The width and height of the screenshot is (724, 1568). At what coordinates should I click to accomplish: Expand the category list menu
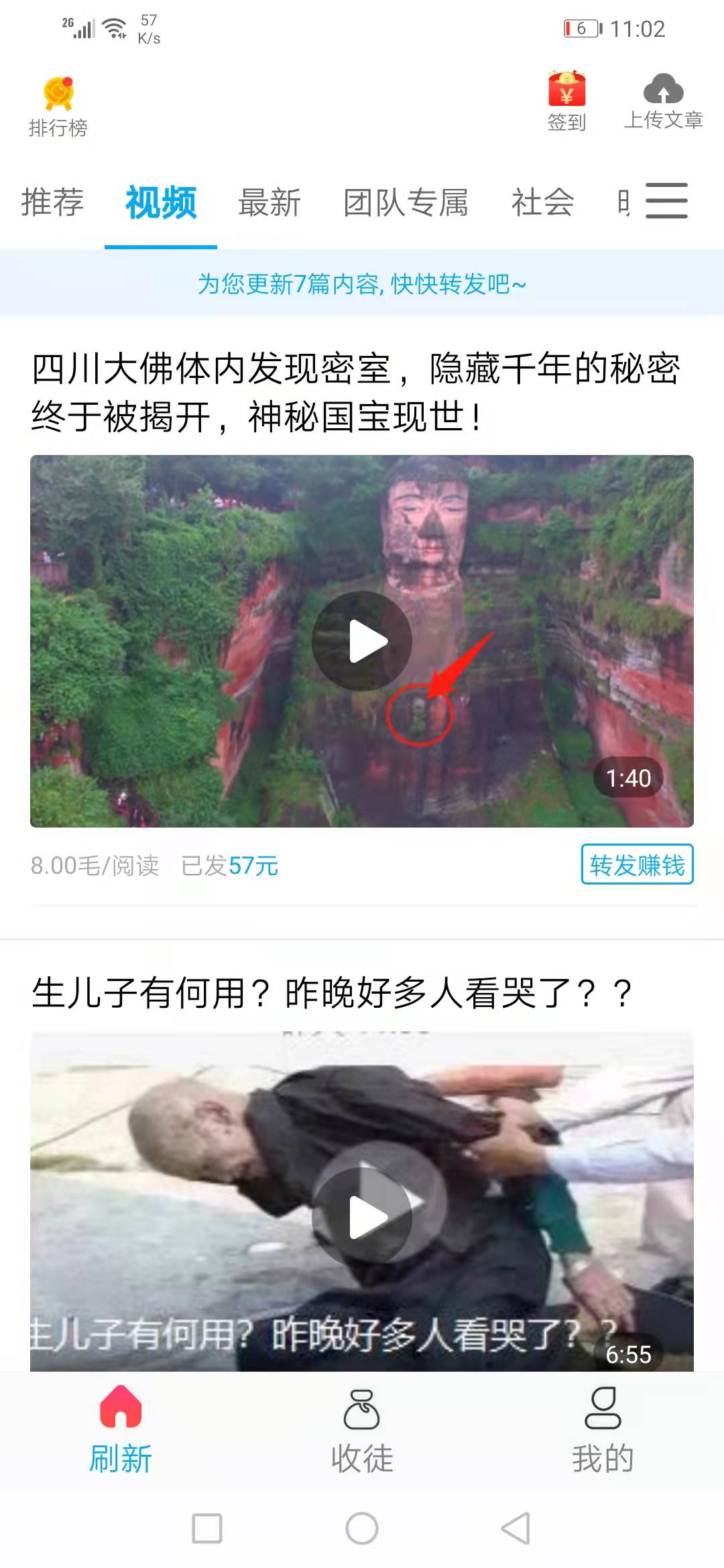(666, 201)
